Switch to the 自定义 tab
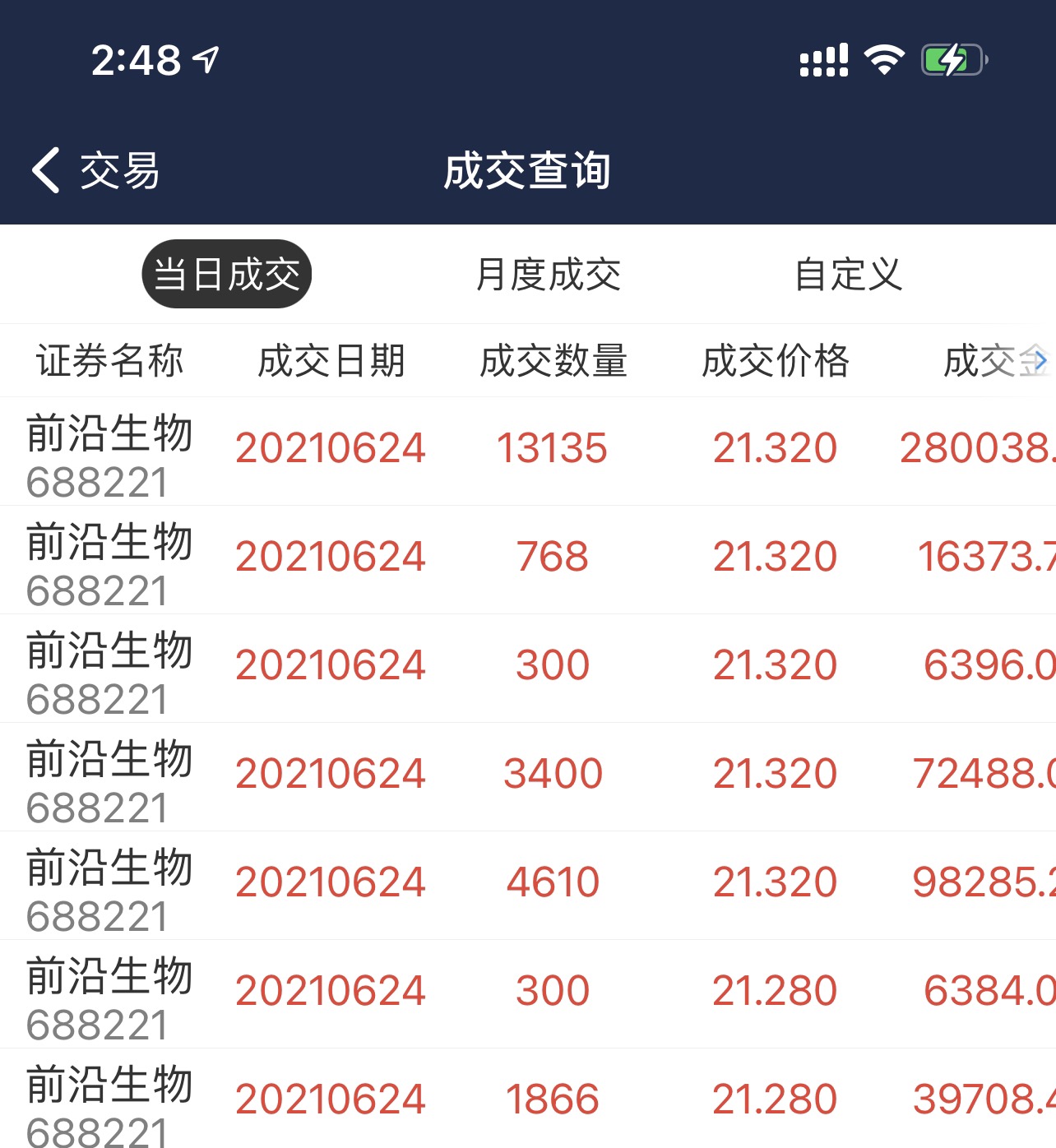 coord(848,275)
